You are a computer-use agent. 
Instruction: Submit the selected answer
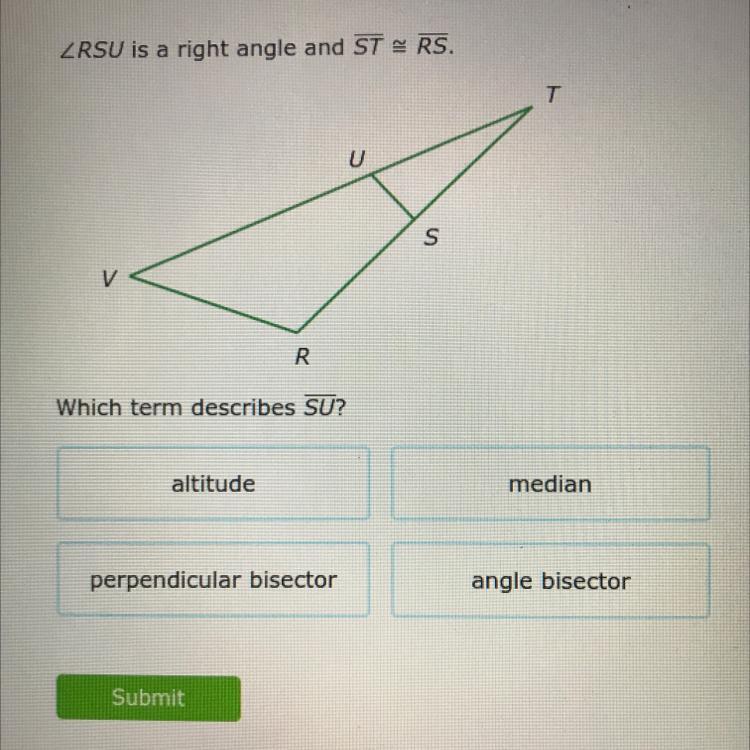tap(148, 697)
